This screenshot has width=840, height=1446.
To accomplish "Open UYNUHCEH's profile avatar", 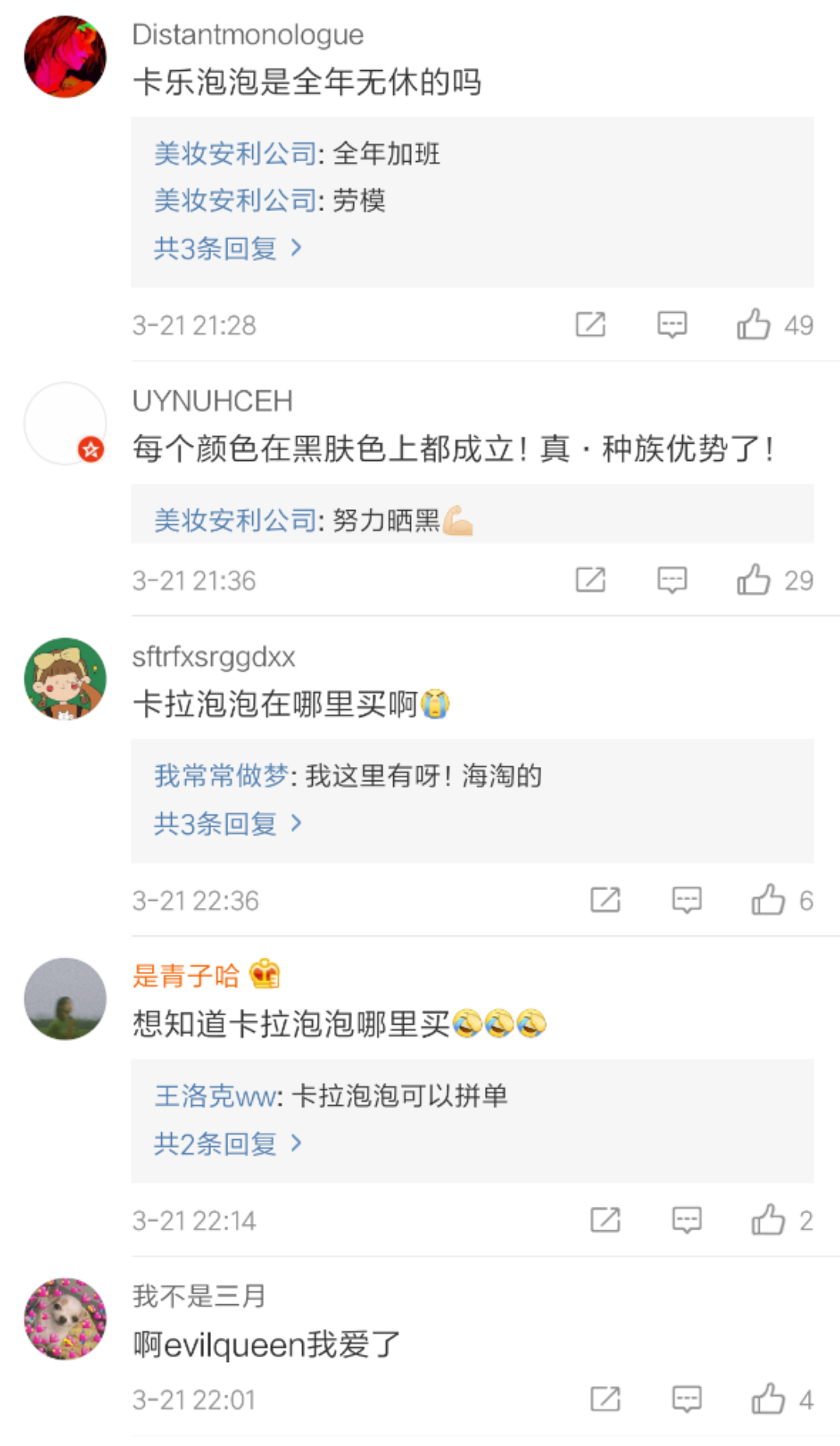I will click(65, 424).
